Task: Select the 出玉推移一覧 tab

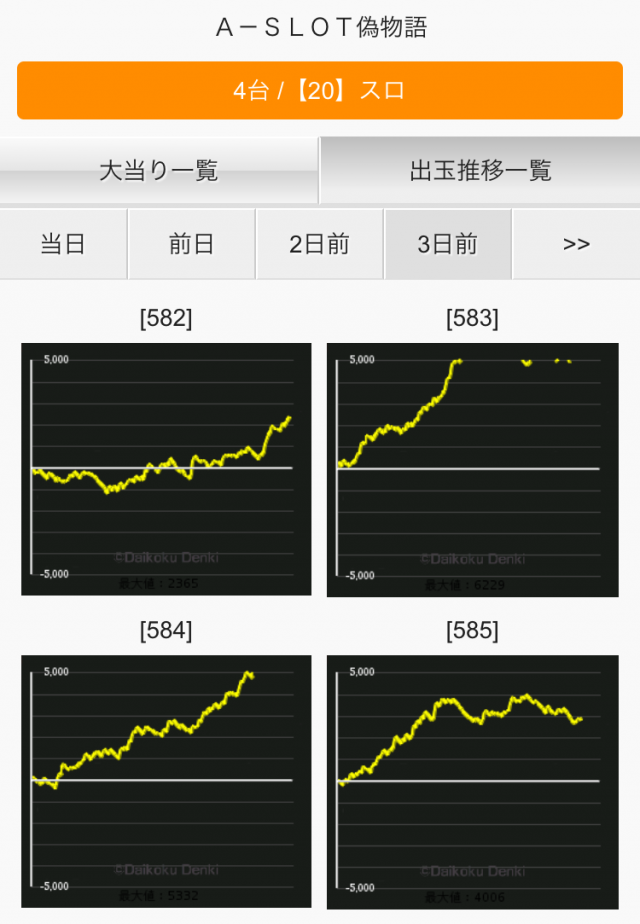Action: point(480,171)
